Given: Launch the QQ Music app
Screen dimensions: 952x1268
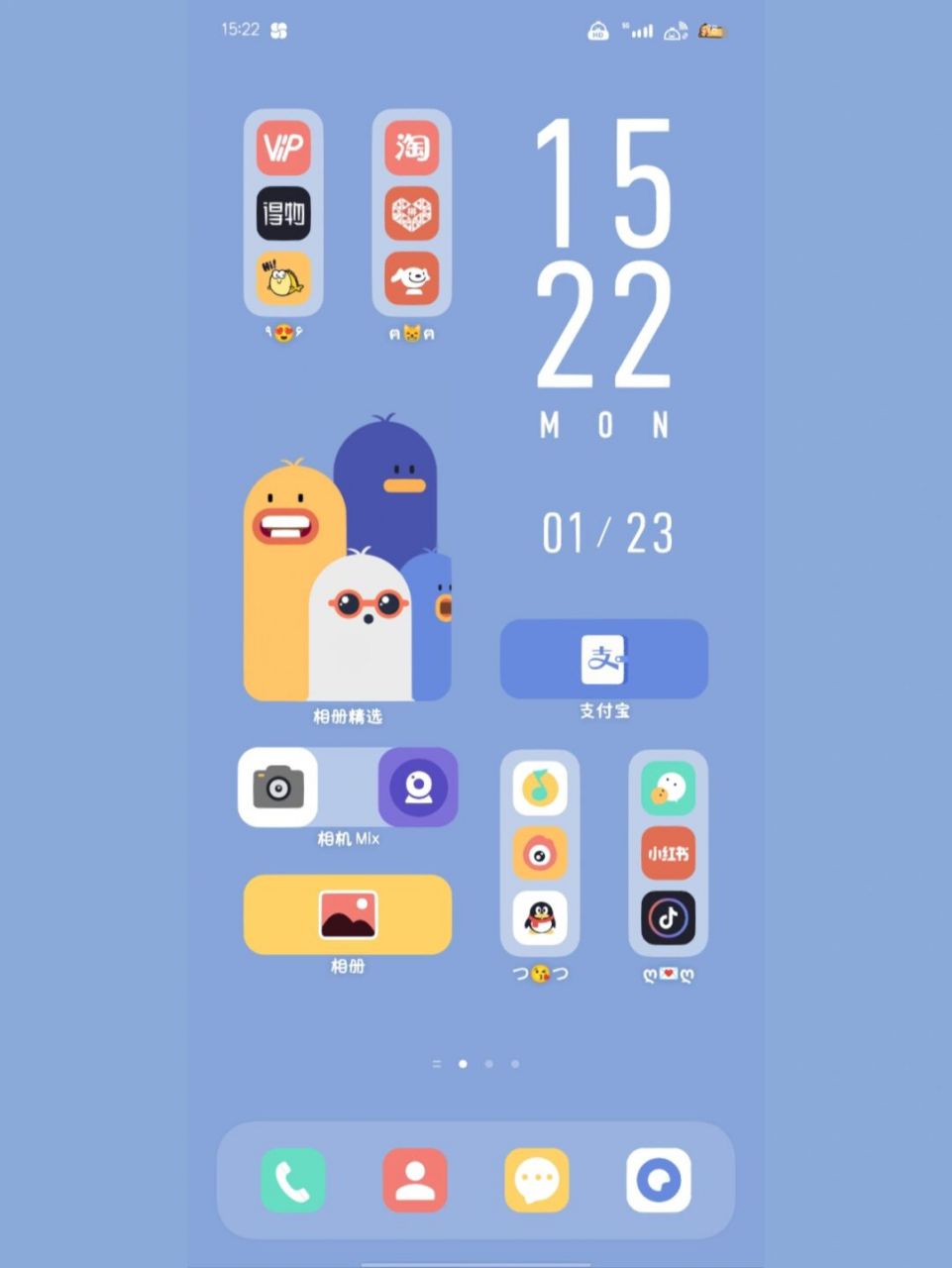Looking at the screenshot, I should 540,789.
